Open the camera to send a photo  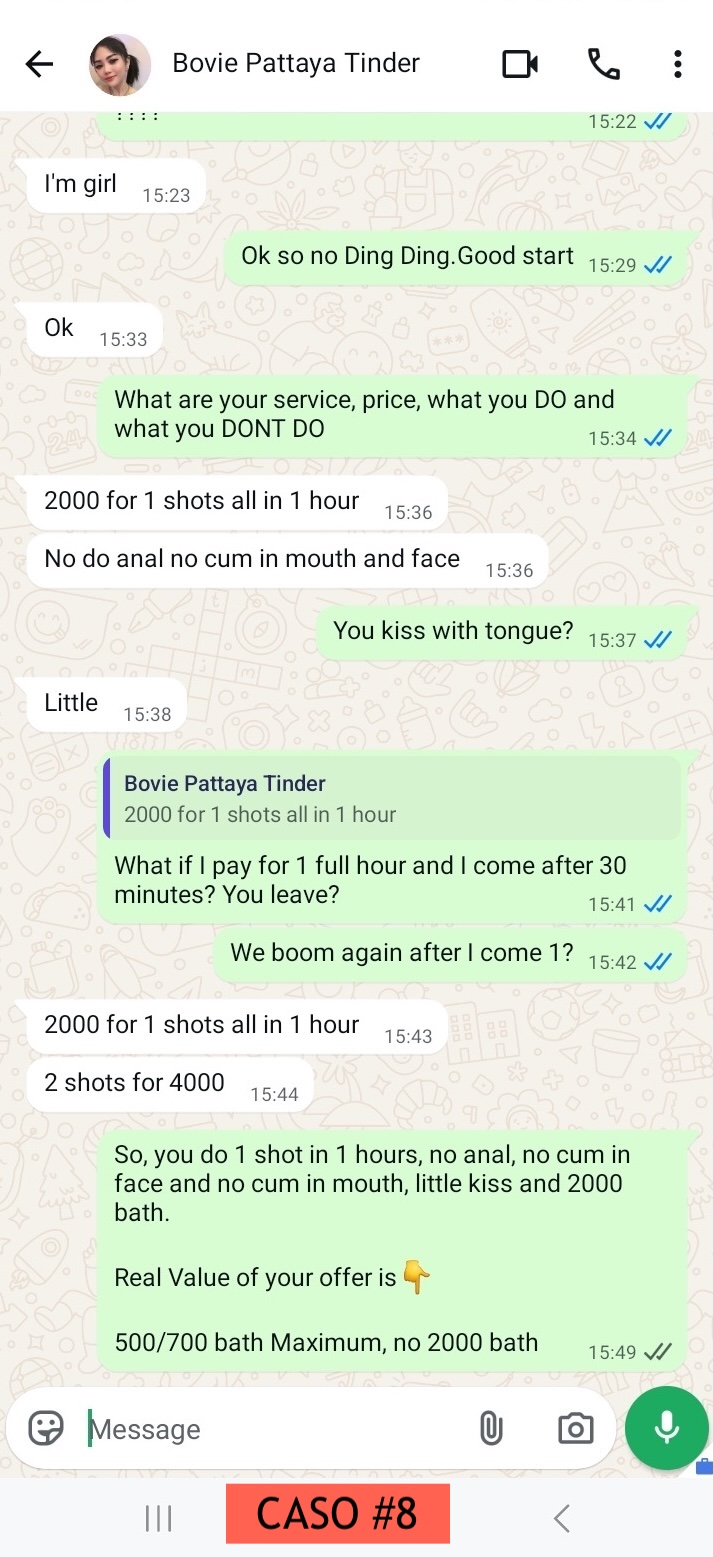pyautogui.click(x=575, y=1428)
